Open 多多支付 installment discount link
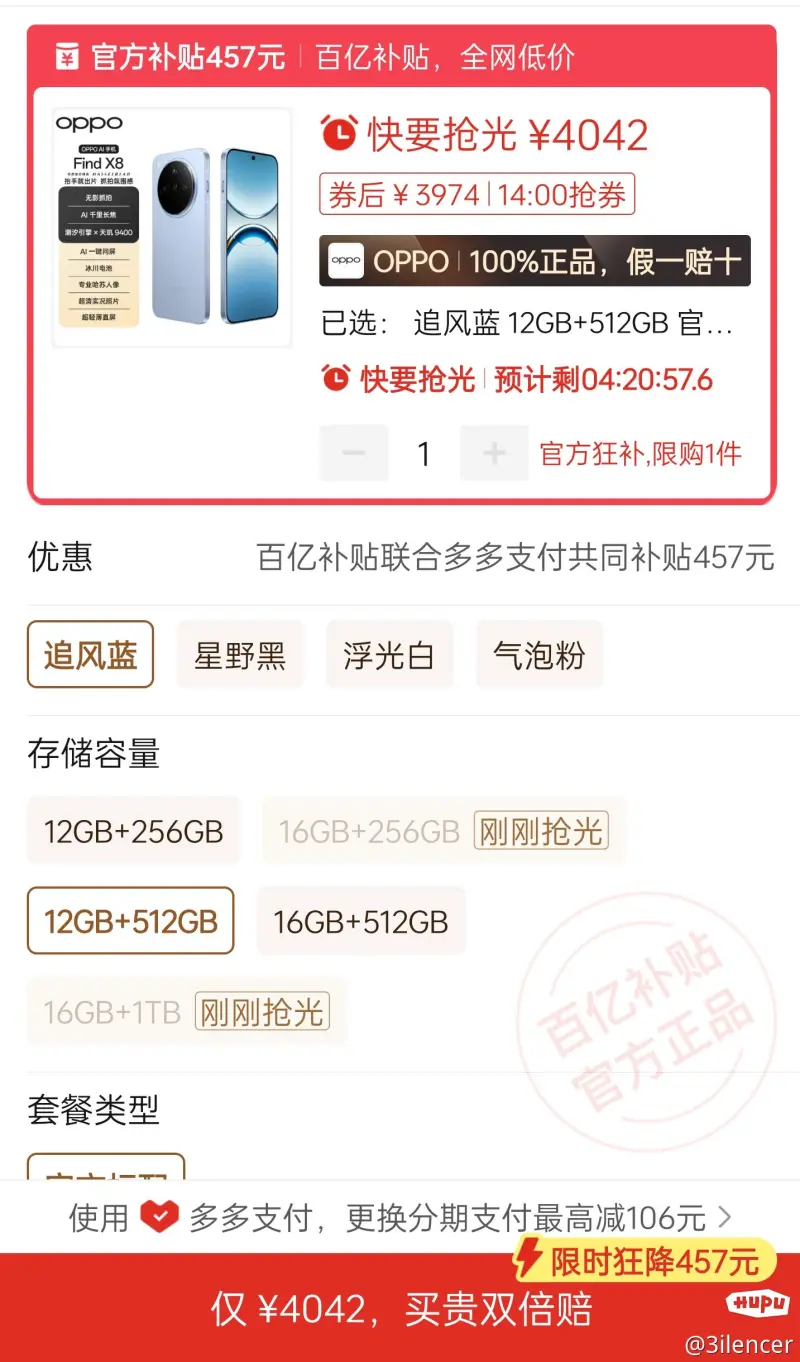The image size is (800, 1362). [400, 1217]
